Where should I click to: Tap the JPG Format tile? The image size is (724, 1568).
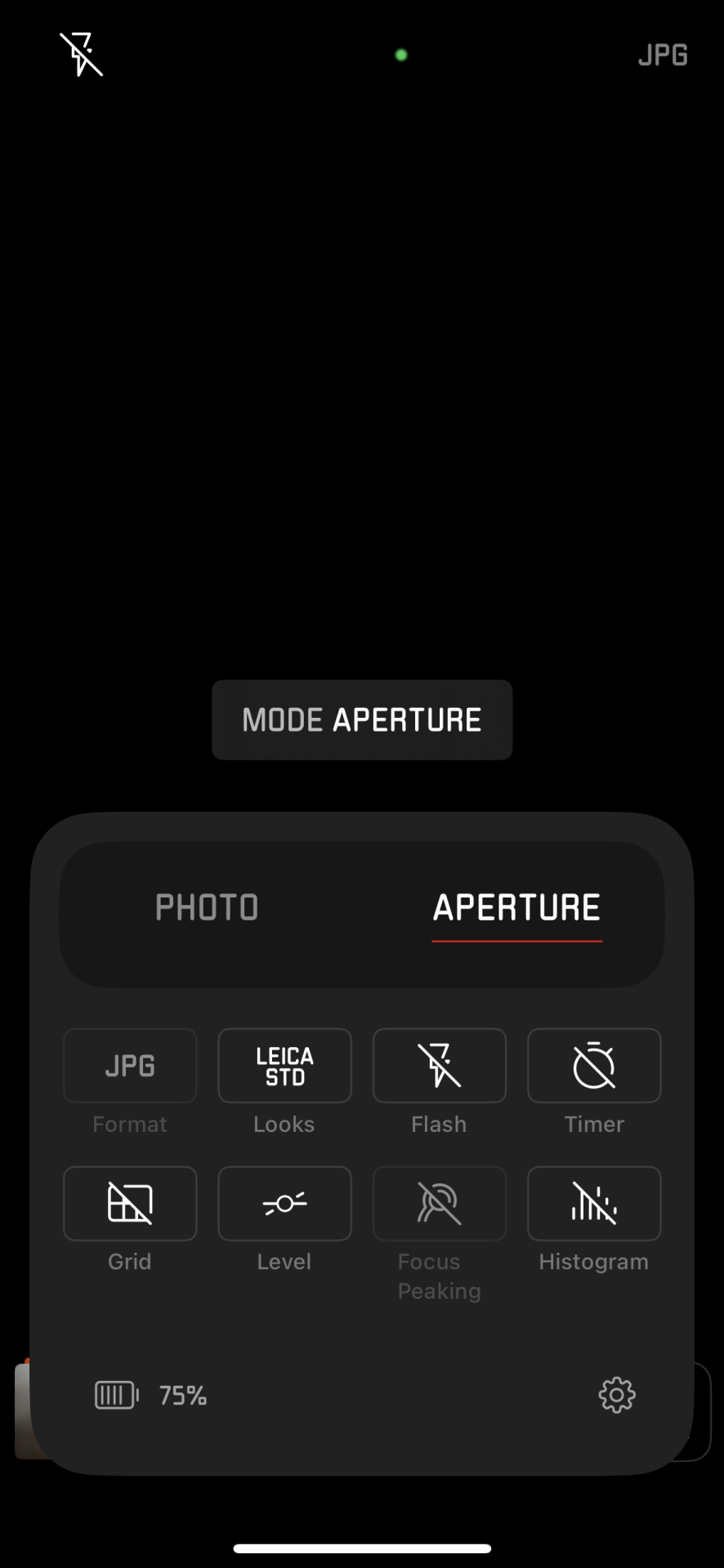130,1066
